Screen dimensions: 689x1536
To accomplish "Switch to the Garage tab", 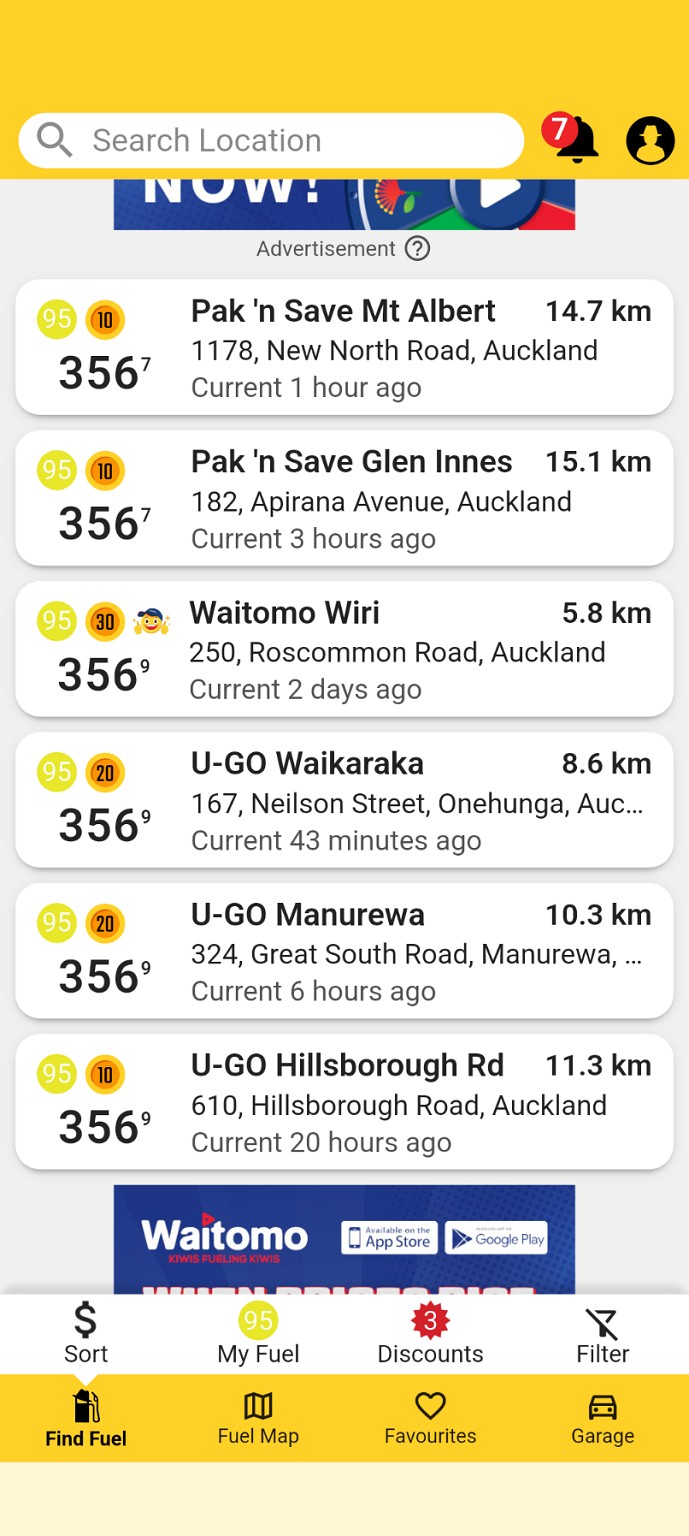I will point(602,1418).
